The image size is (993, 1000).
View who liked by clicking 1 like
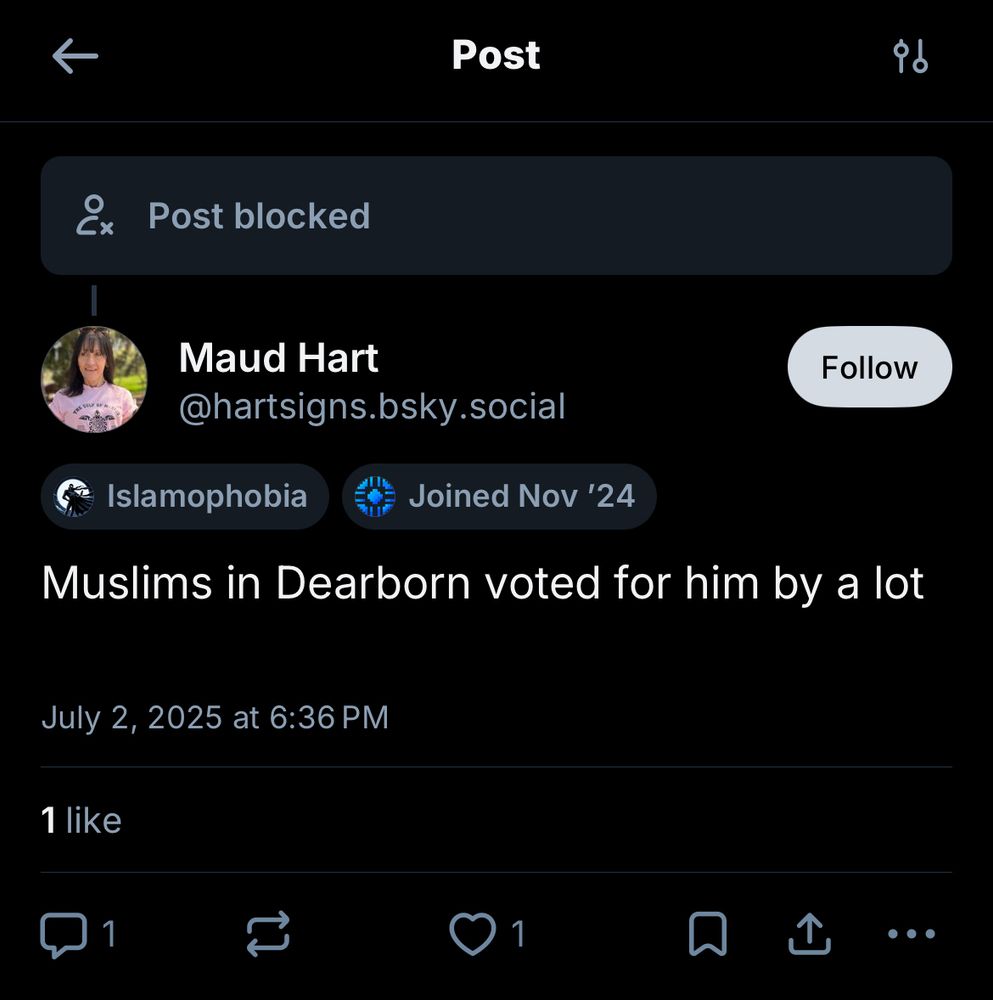tap(80, 820)
